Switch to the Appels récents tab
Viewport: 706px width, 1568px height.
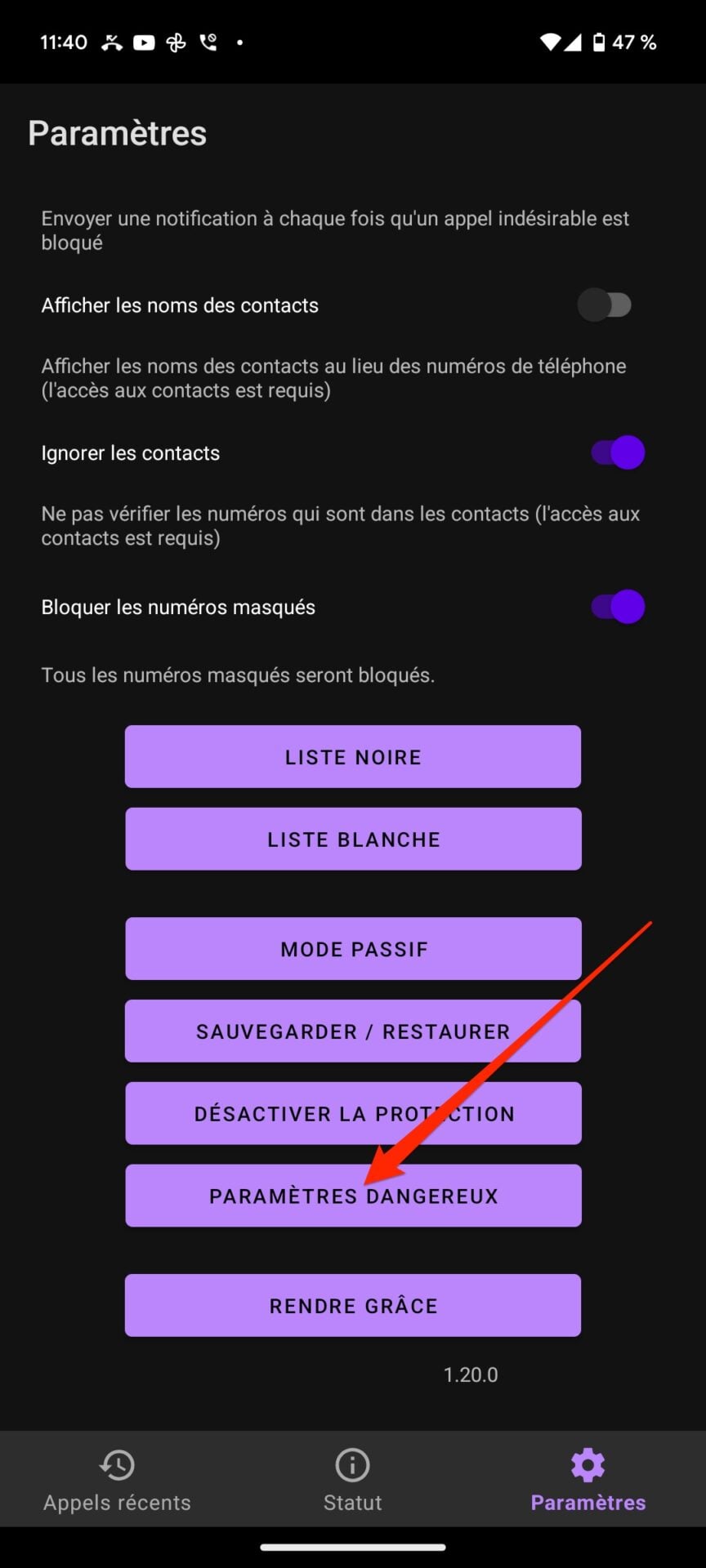click(117, 1480)
